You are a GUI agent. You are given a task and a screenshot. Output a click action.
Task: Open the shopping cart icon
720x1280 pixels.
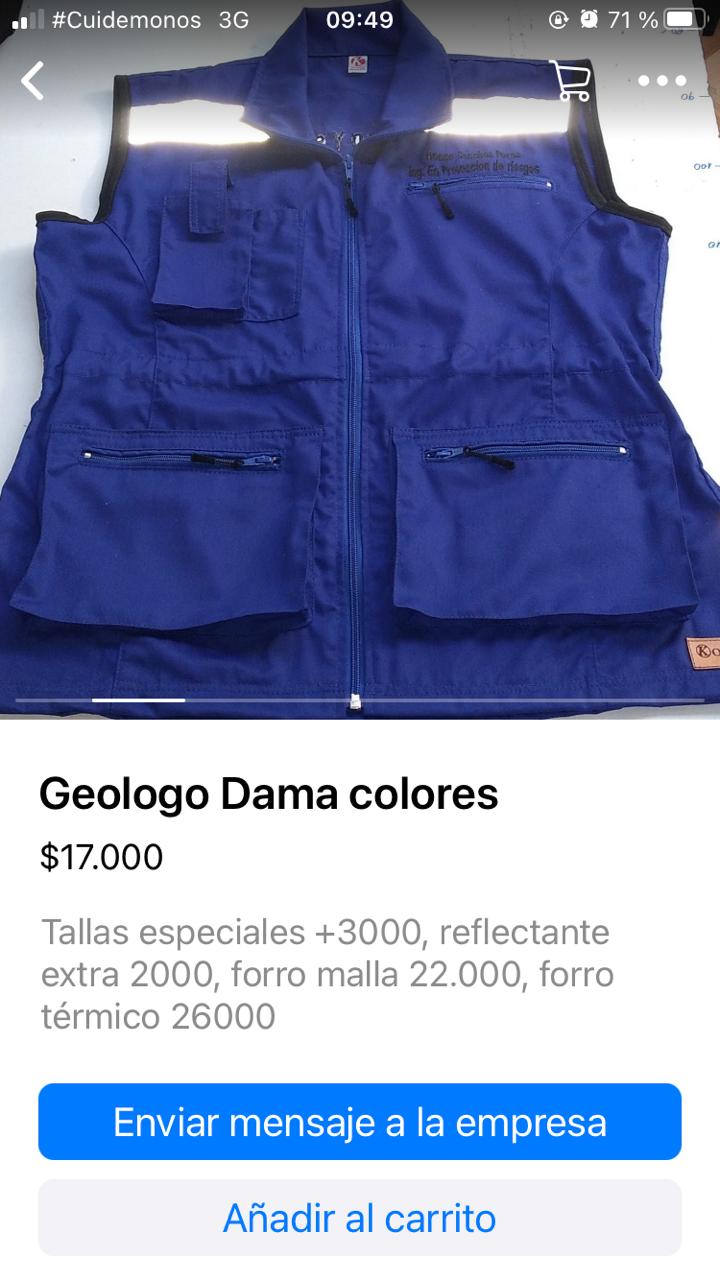[x=570, y=81]
